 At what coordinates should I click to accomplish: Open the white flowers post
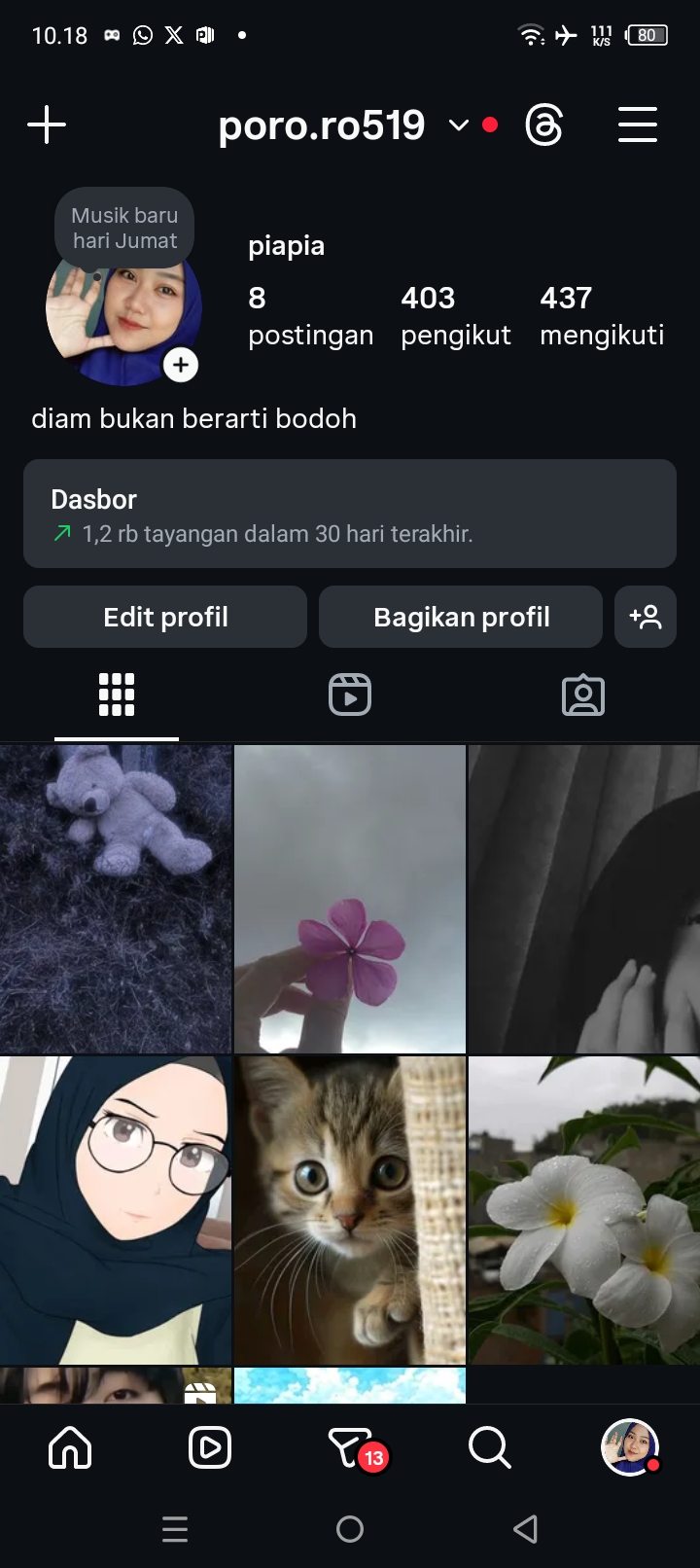583,1210
